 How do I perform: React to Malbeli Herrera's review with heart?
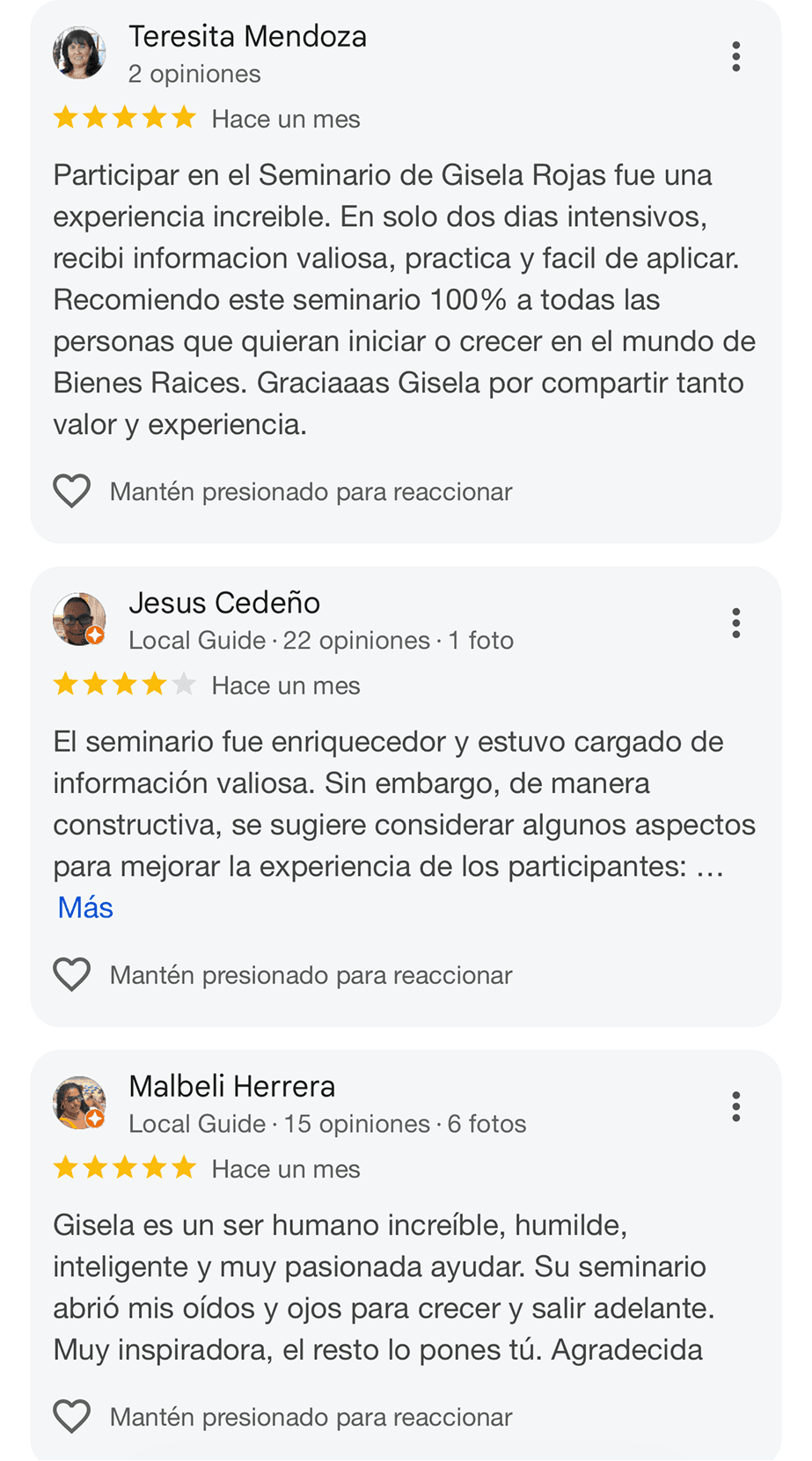72,1417
